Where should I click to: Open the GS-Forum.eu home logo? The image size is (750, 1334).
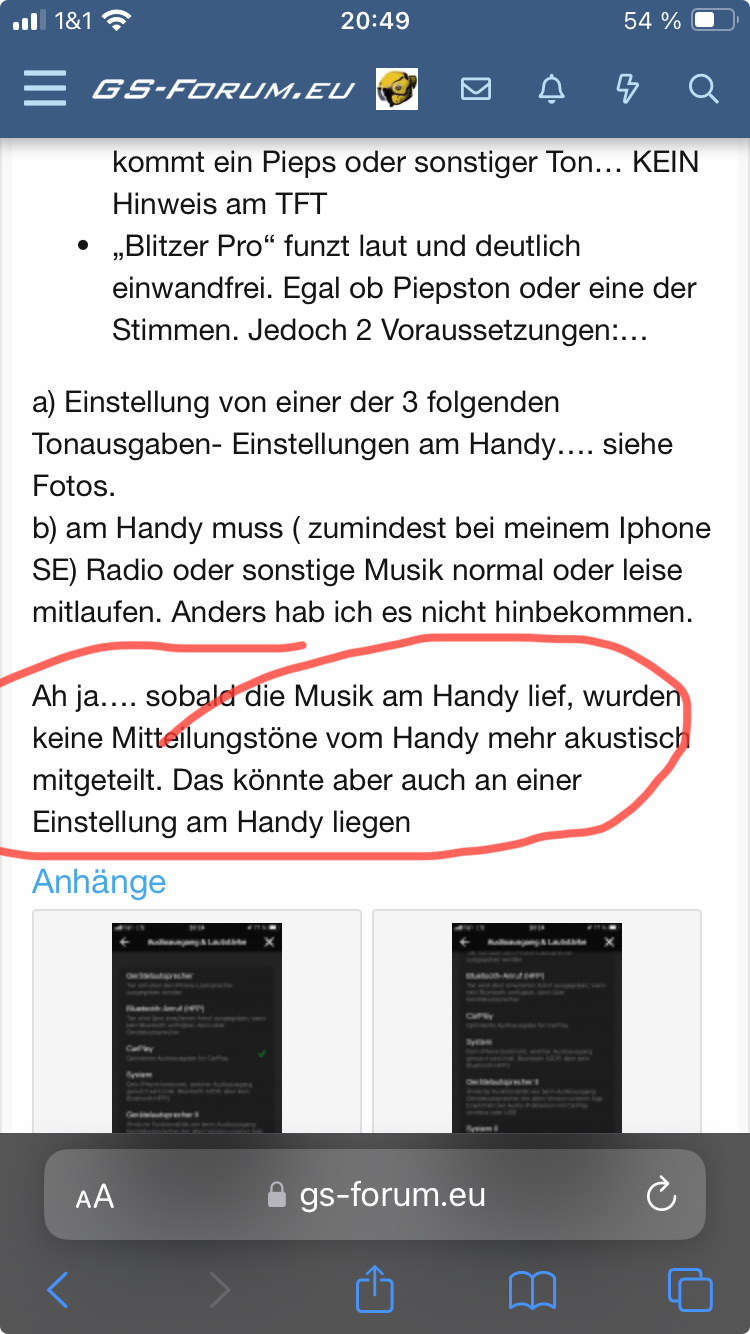point(223,90)
